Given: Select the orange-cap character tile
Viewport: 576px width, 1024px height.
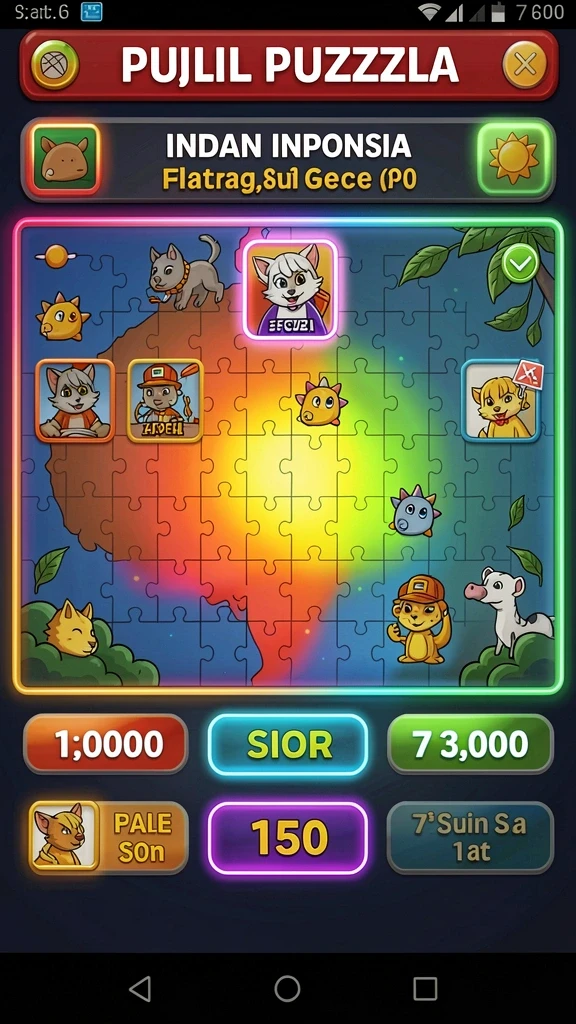Looking at the screenshot, I should [x=165, y=400].
